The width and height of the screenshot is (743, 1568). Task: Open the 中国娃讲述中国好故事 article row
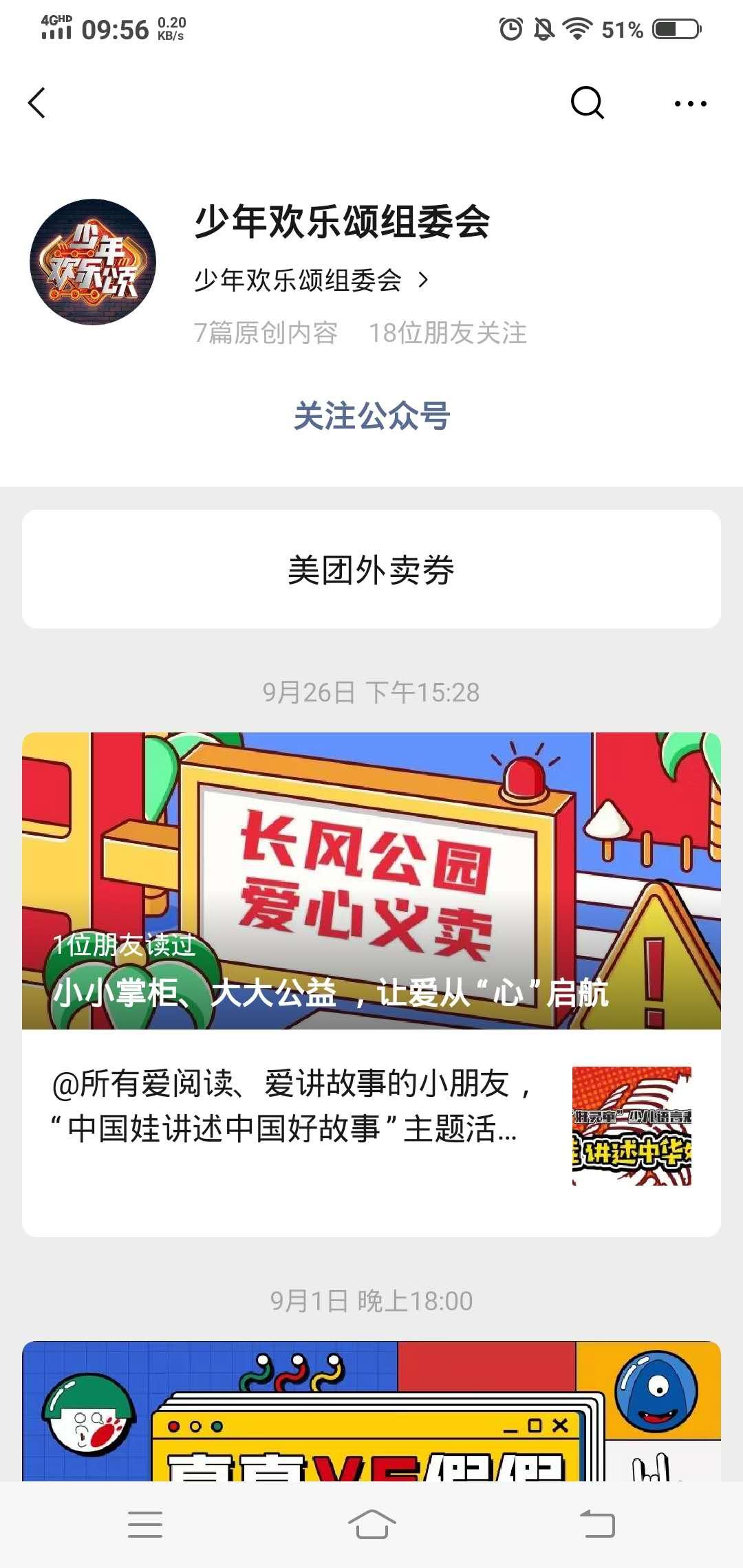(371, 1126)
